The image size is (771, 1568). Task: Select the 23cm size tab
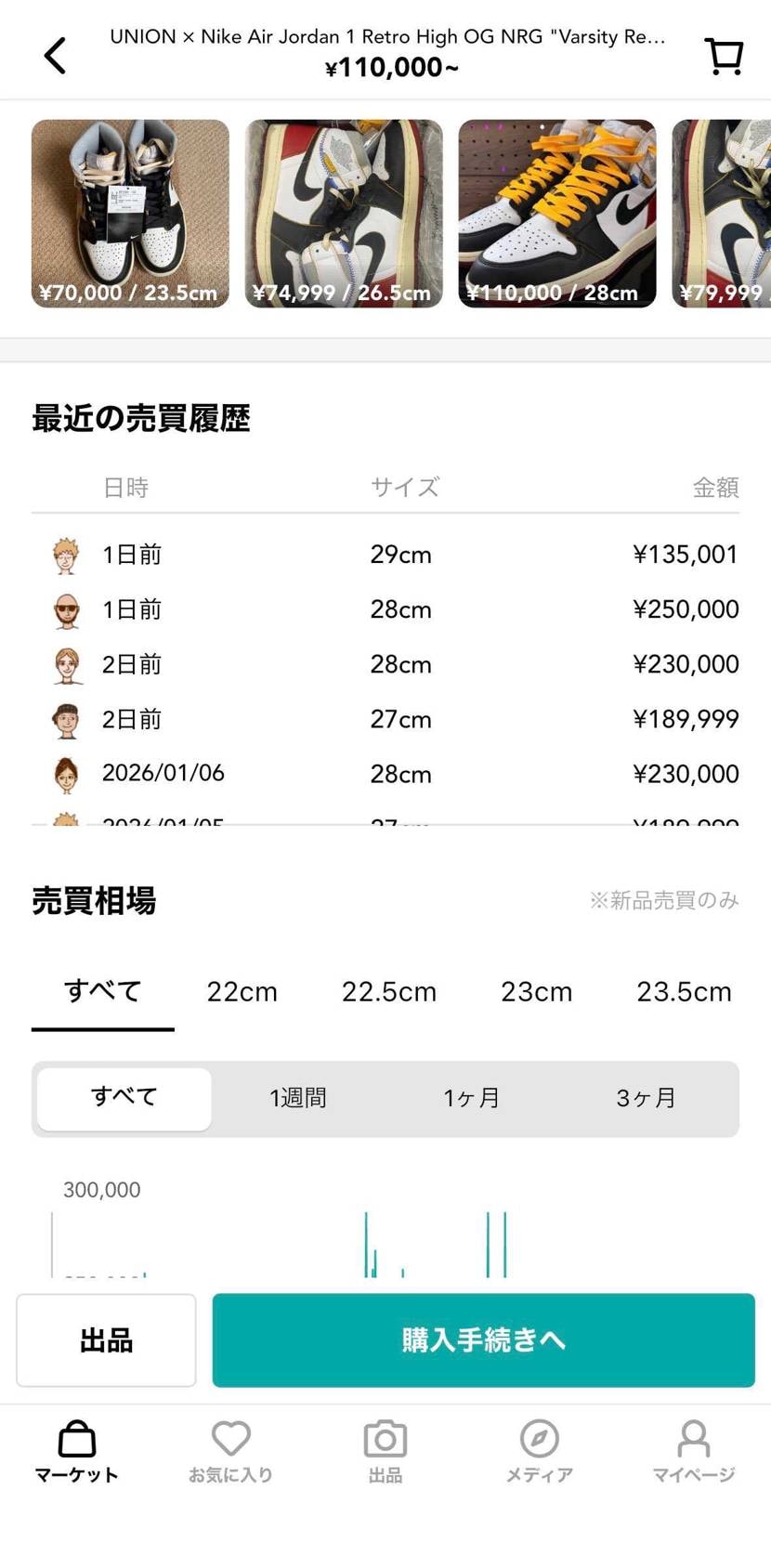tap(536, 992)
